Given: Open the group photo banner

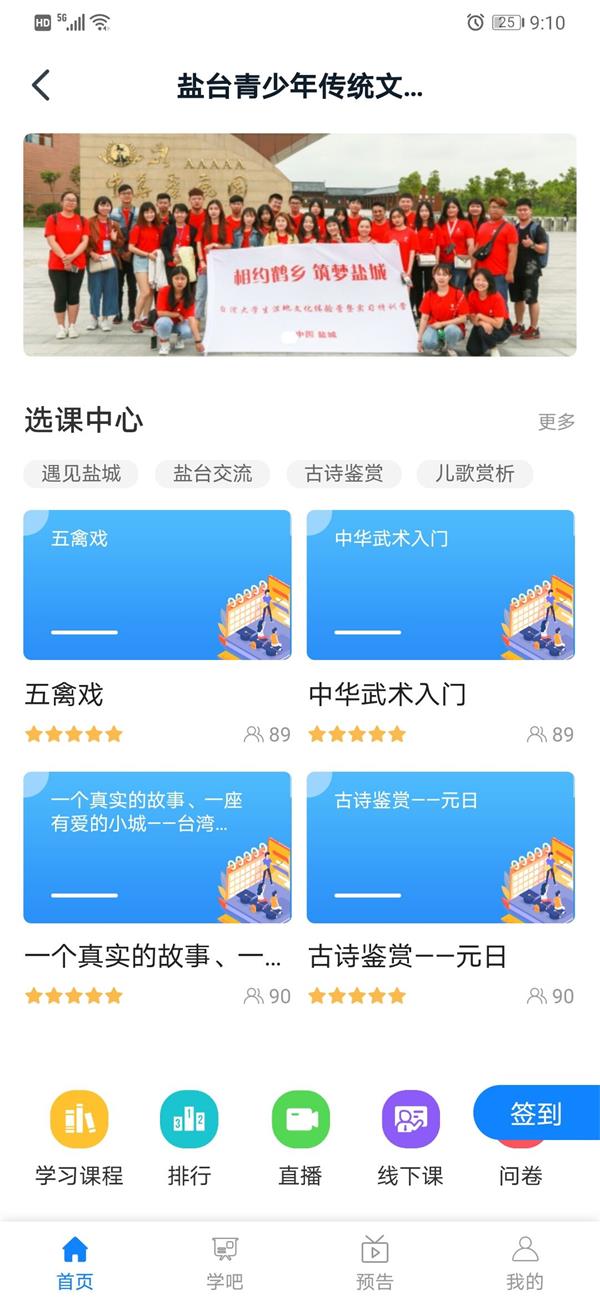Looking at the screenshot, I should click(300, 245).
